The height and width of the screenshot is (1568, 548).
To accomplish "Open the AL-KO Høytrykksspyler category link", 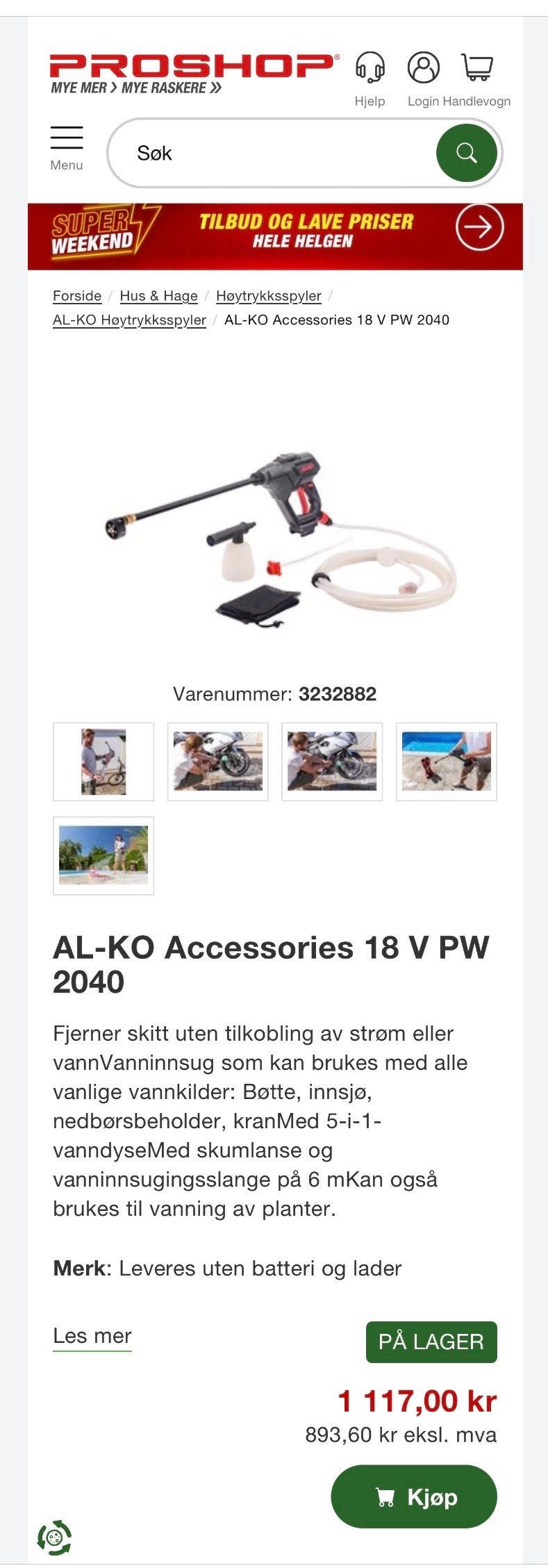I will pyautogui.click(x=129, y=320).
